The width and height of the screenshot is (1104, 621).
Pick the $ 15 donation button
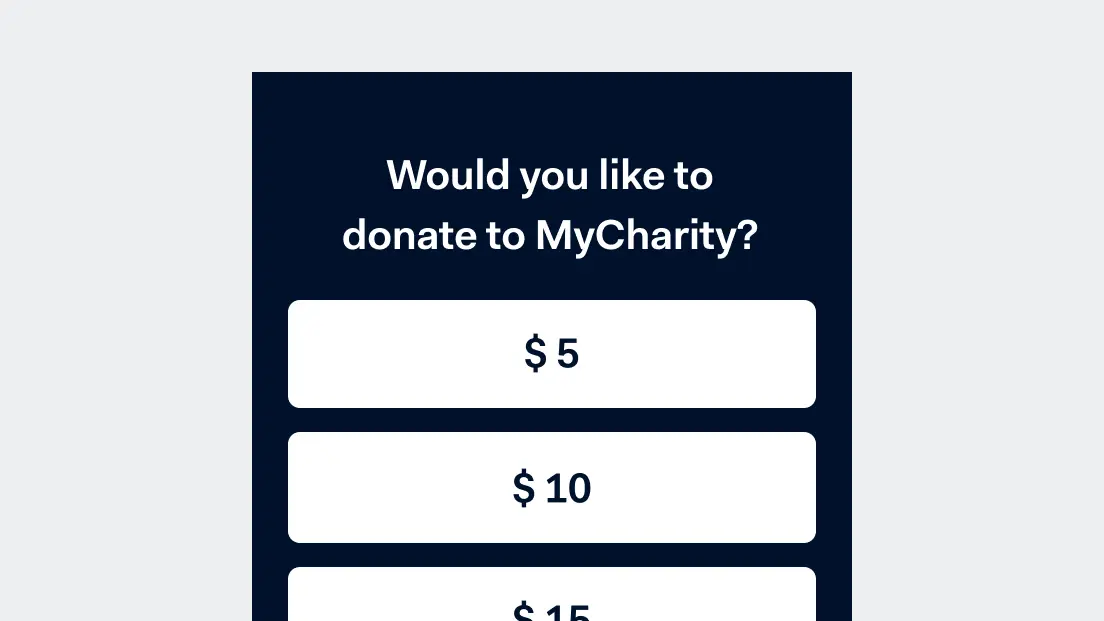point(551,598)
